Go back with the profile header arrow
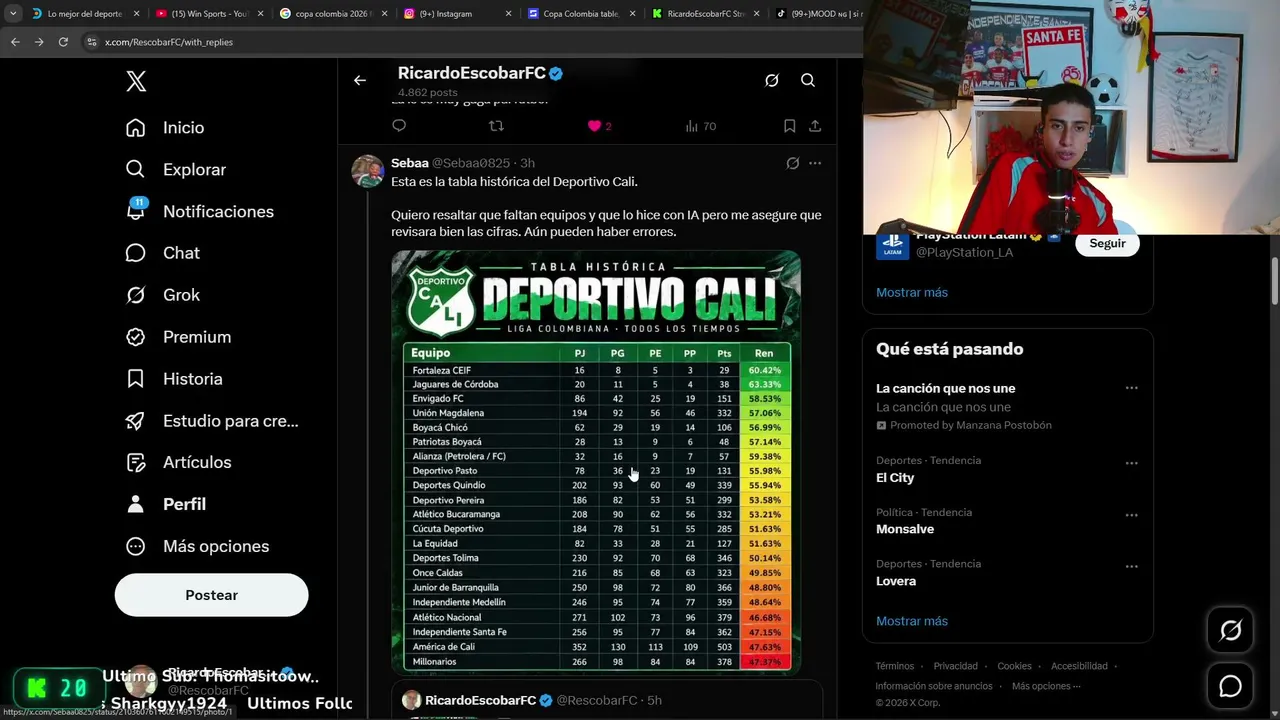Viewport: 1280px width, 720px height. pyautogui.click(x=360, y=80)
